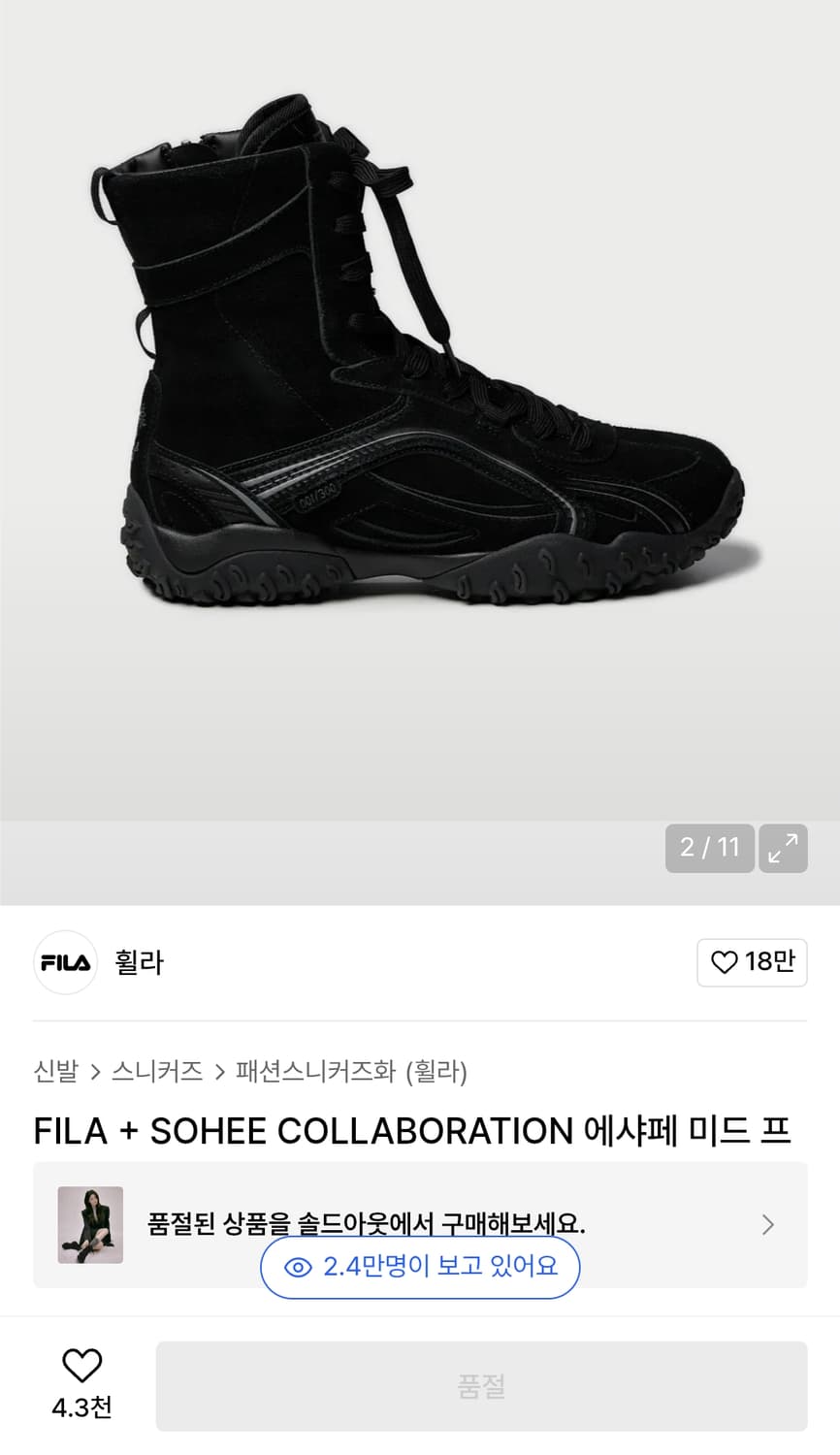Click the 2 / 11 image counter
840x1455 pixels.
pyautogui.click(x=709, y=848)
